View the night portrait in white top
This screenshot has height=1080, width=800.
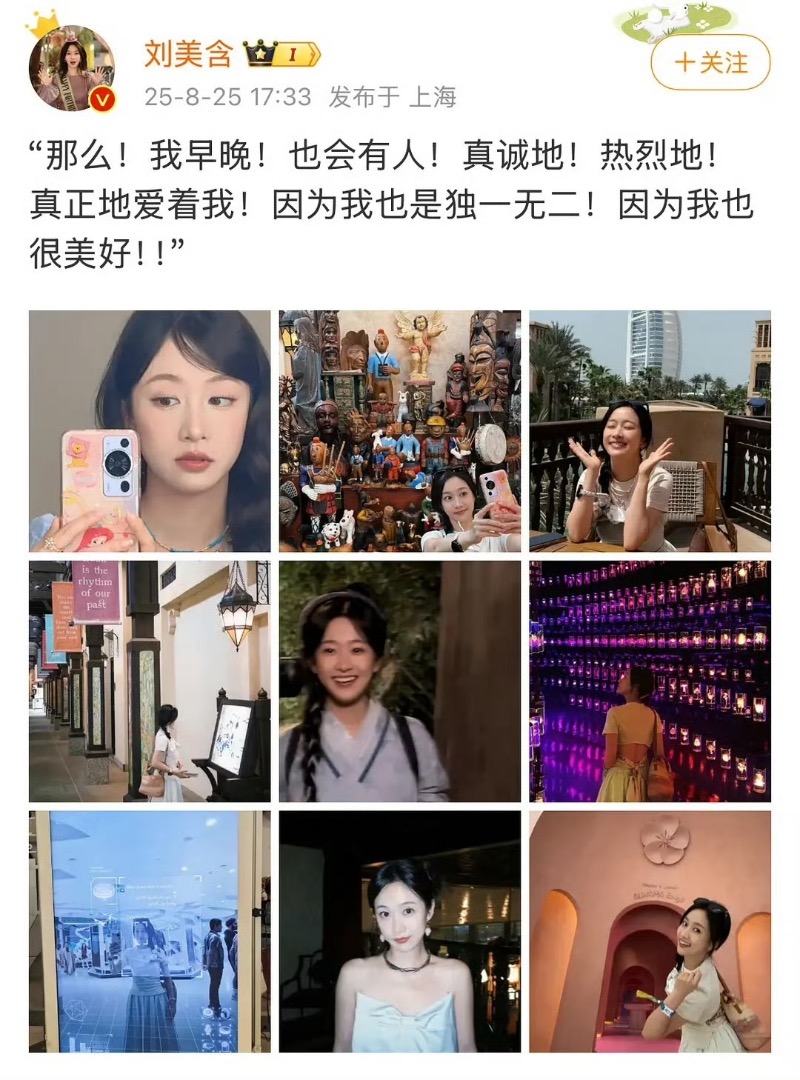coord(399,931)
